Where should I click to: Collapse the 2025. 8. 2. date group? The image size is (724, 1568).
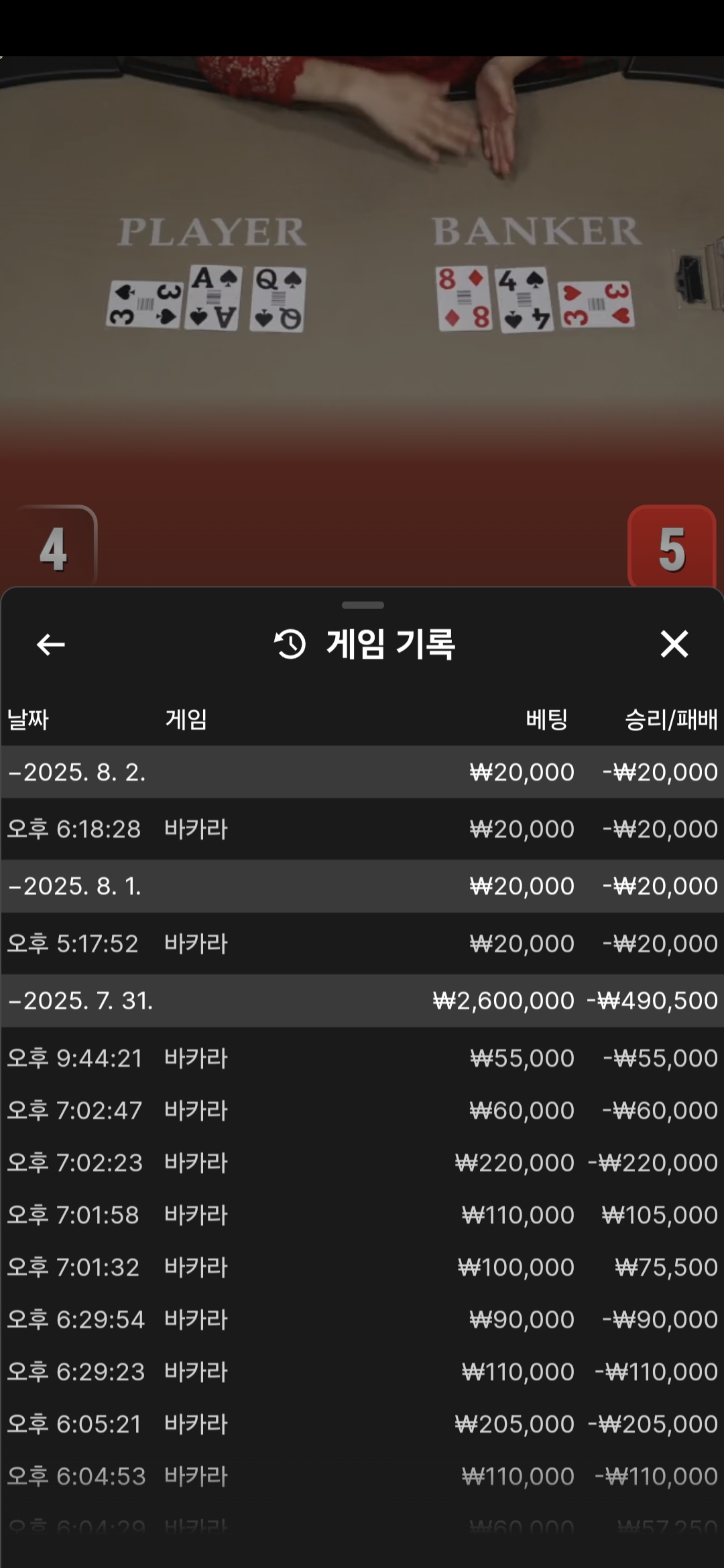coord(362,772)
